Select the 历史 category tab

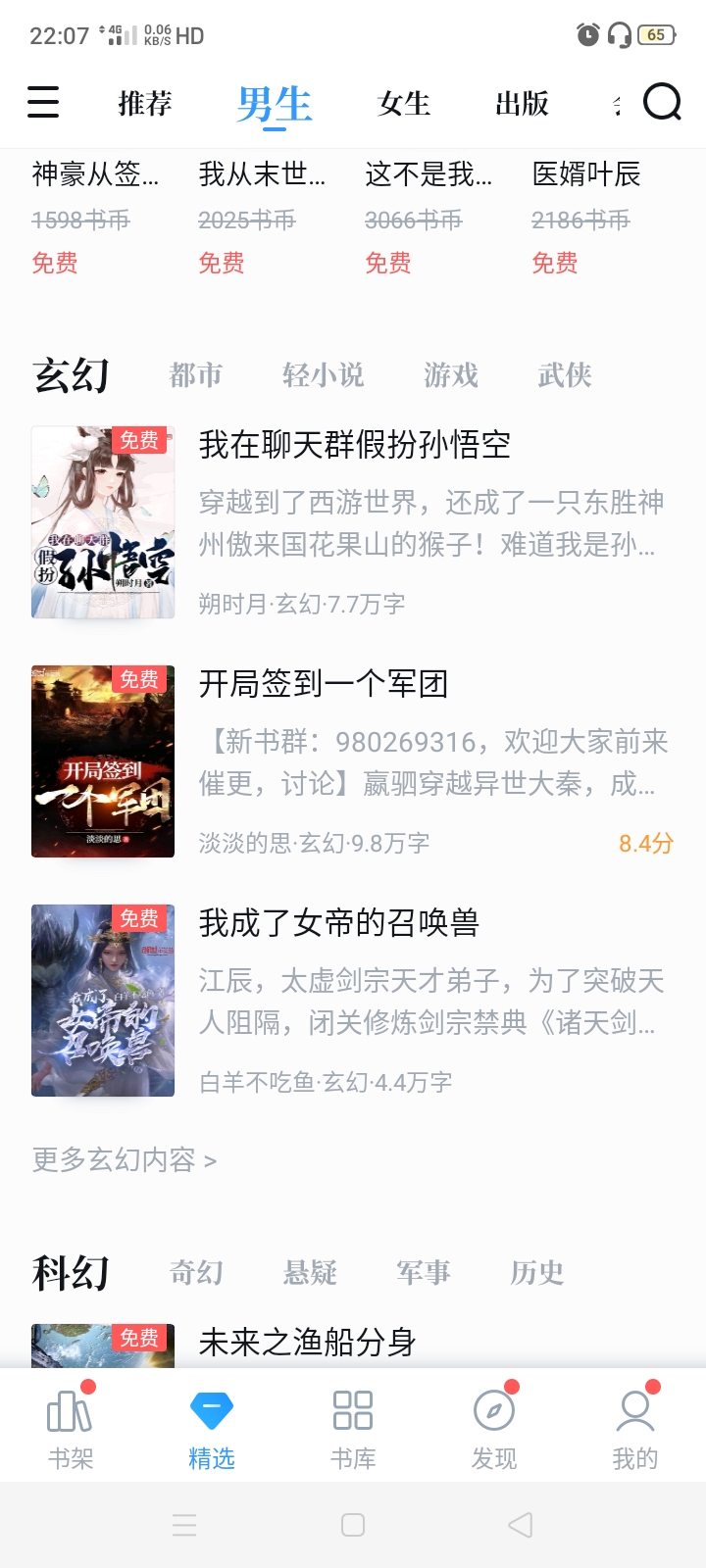click(x=537, y=1272)
